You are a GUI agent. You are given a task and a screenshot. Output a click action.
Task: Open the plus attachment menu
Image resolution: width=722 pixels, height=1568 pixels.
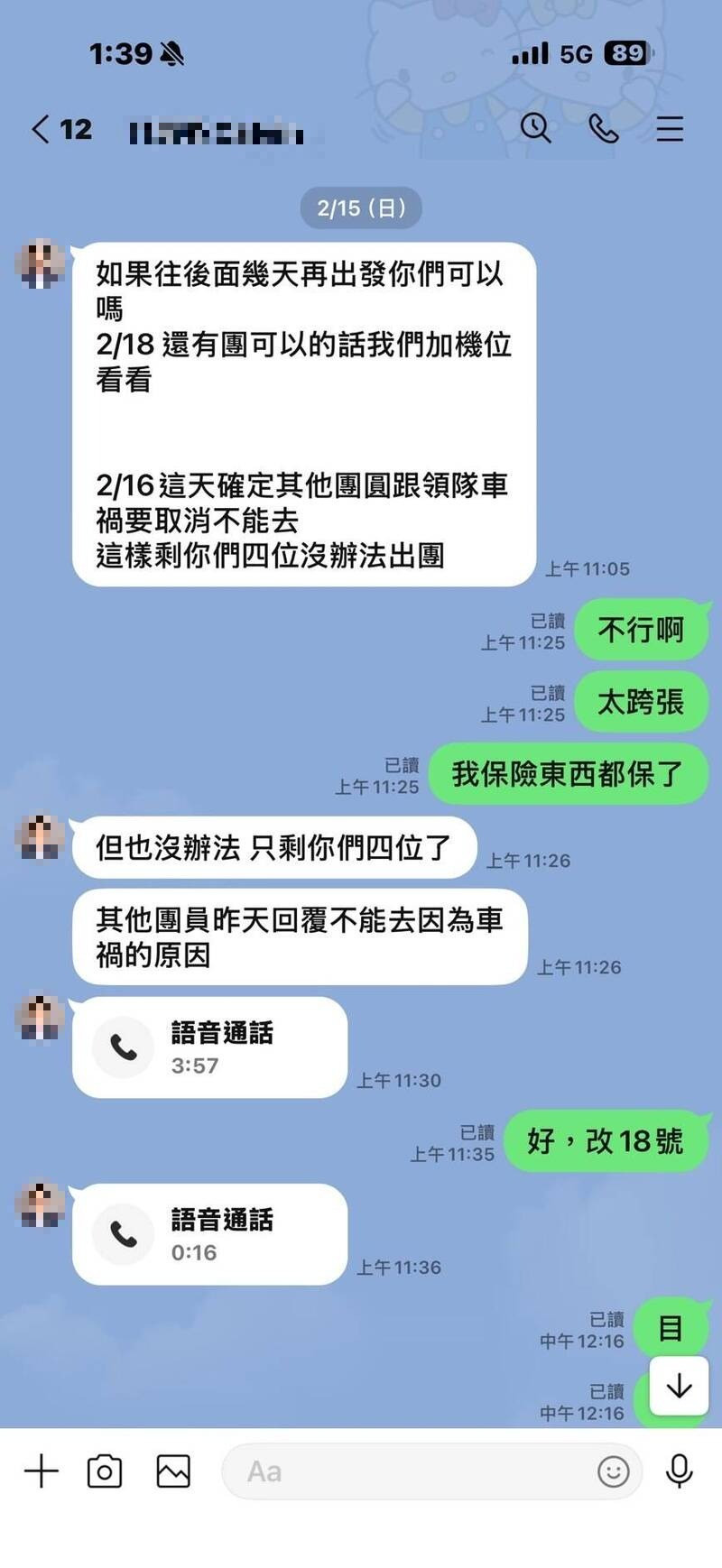click(x=41, y=1471)
